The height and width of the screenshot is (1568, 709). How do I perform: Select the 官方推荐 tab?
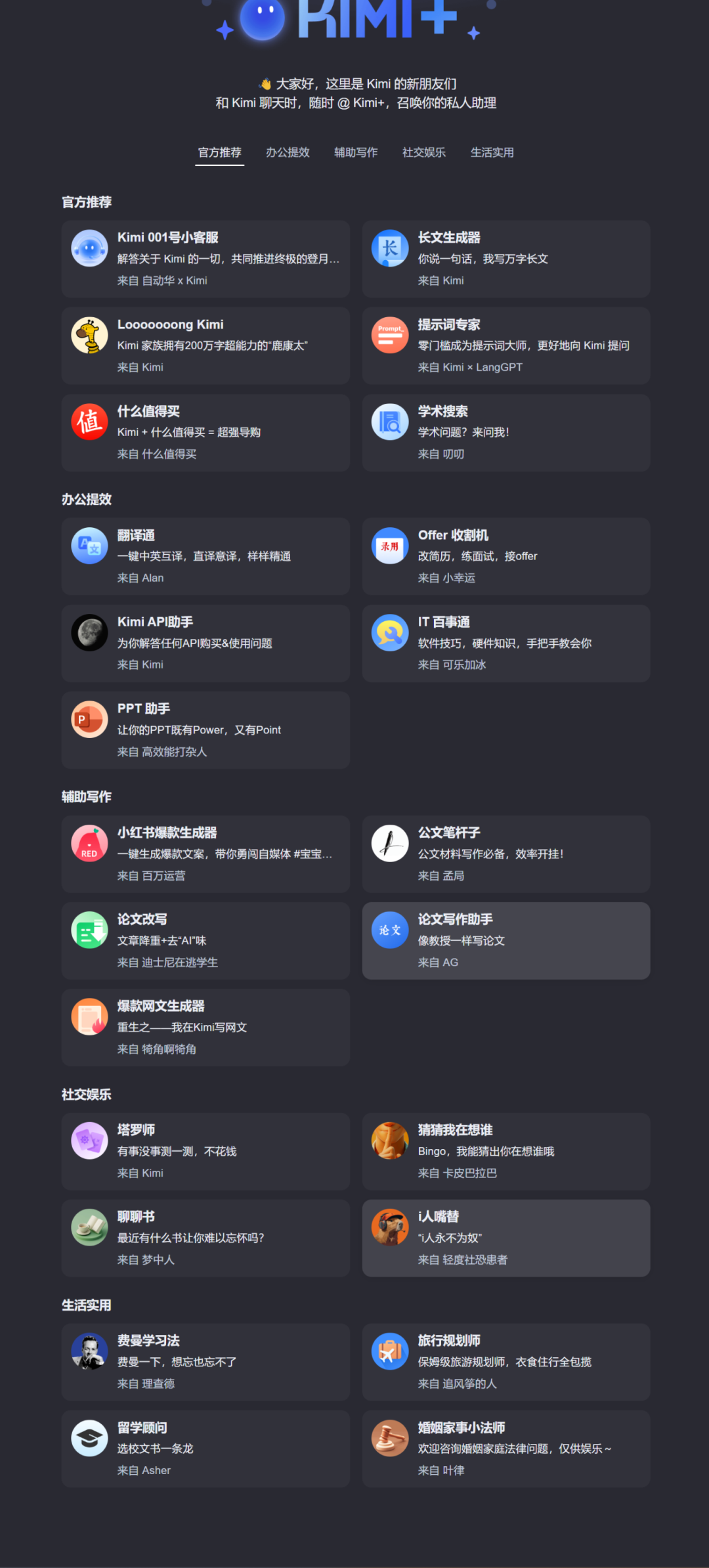tap(220, 152)
